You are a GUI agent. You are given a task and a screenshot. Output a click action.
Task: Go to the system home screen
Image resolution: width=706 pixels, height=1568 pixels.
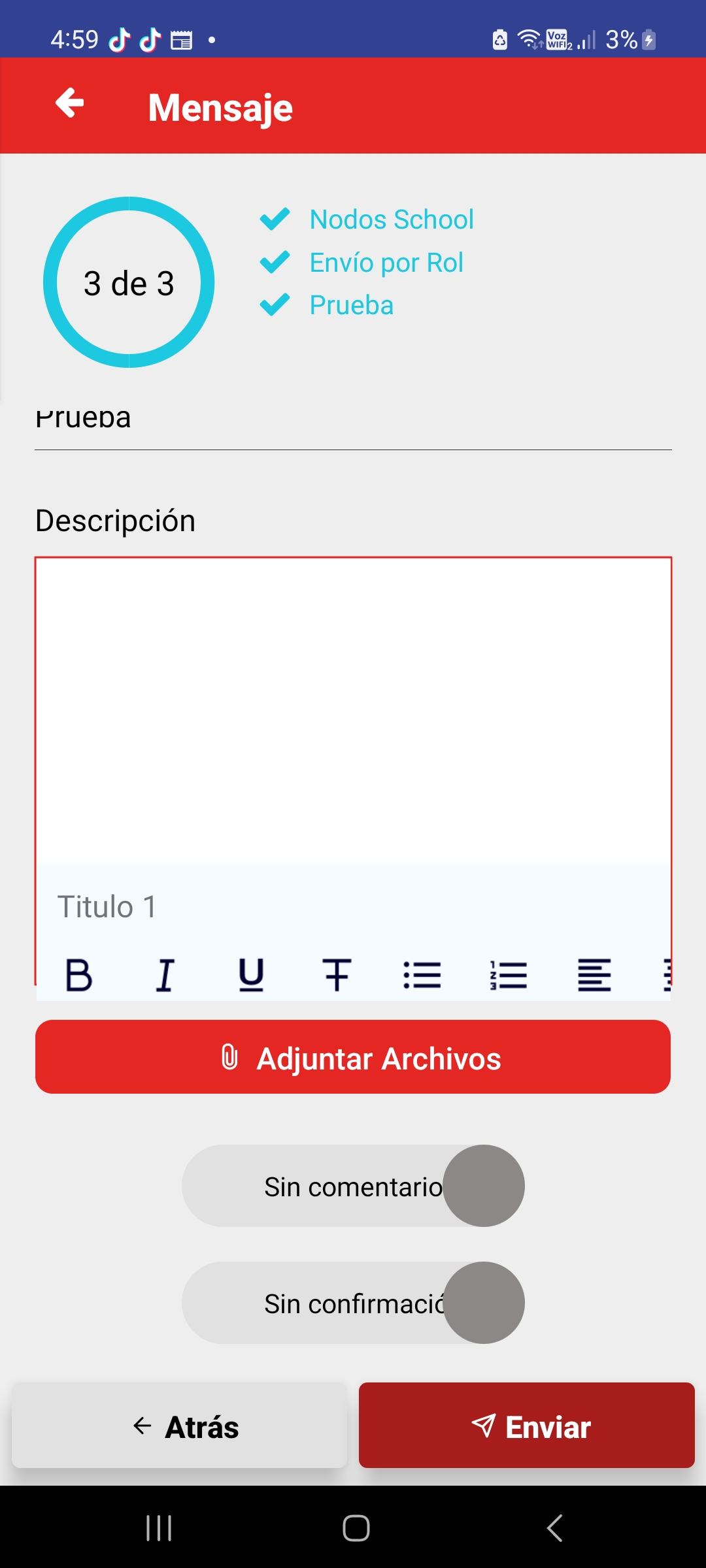(x=356, y=1528)
